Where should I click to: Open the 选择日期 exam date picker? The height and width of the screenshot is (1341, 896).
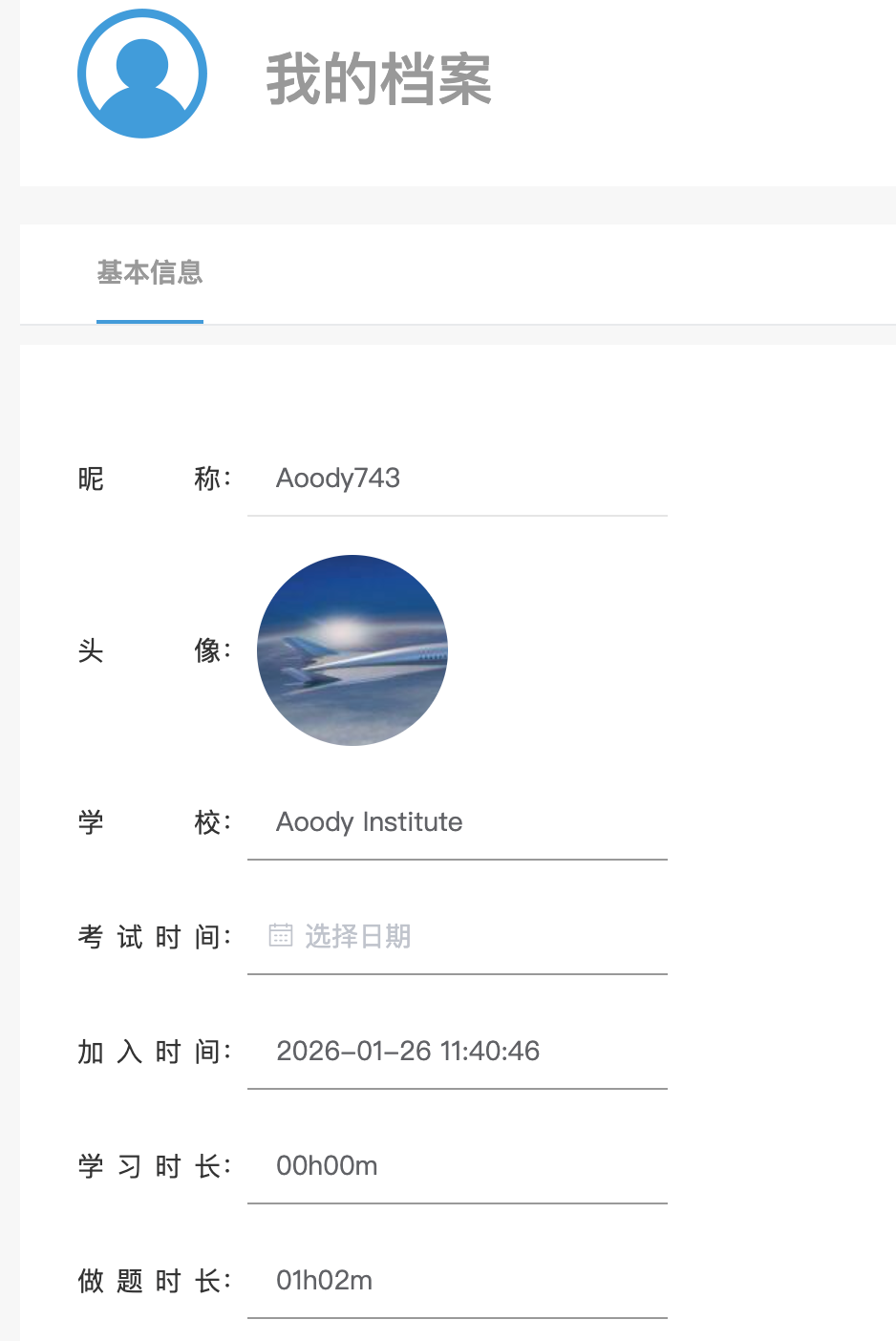click(457, 937)
